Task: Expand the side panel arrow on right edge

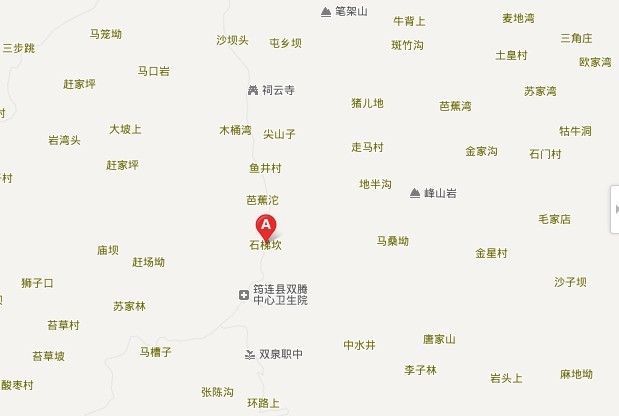Action: pyautogui.click(x=614, y=209)
